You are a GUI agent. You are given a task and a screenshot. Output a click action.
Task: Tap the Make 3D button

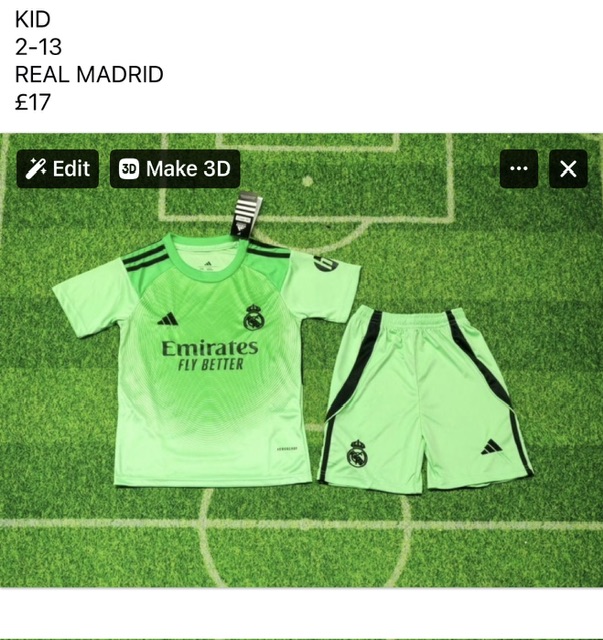click(175, 169)
